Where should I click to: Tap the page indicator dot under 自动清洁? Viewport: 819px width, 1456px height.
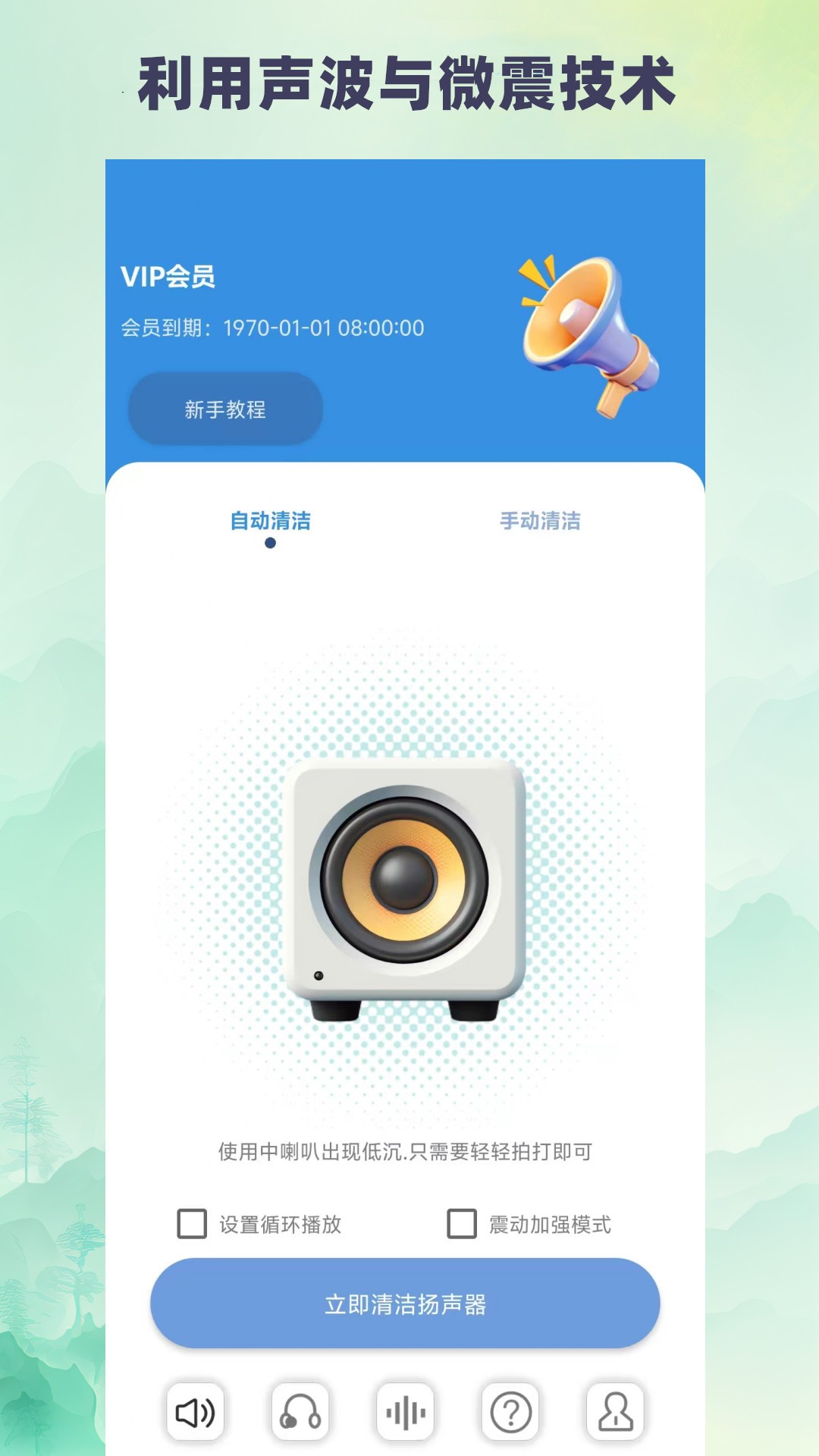coord(271,543)
